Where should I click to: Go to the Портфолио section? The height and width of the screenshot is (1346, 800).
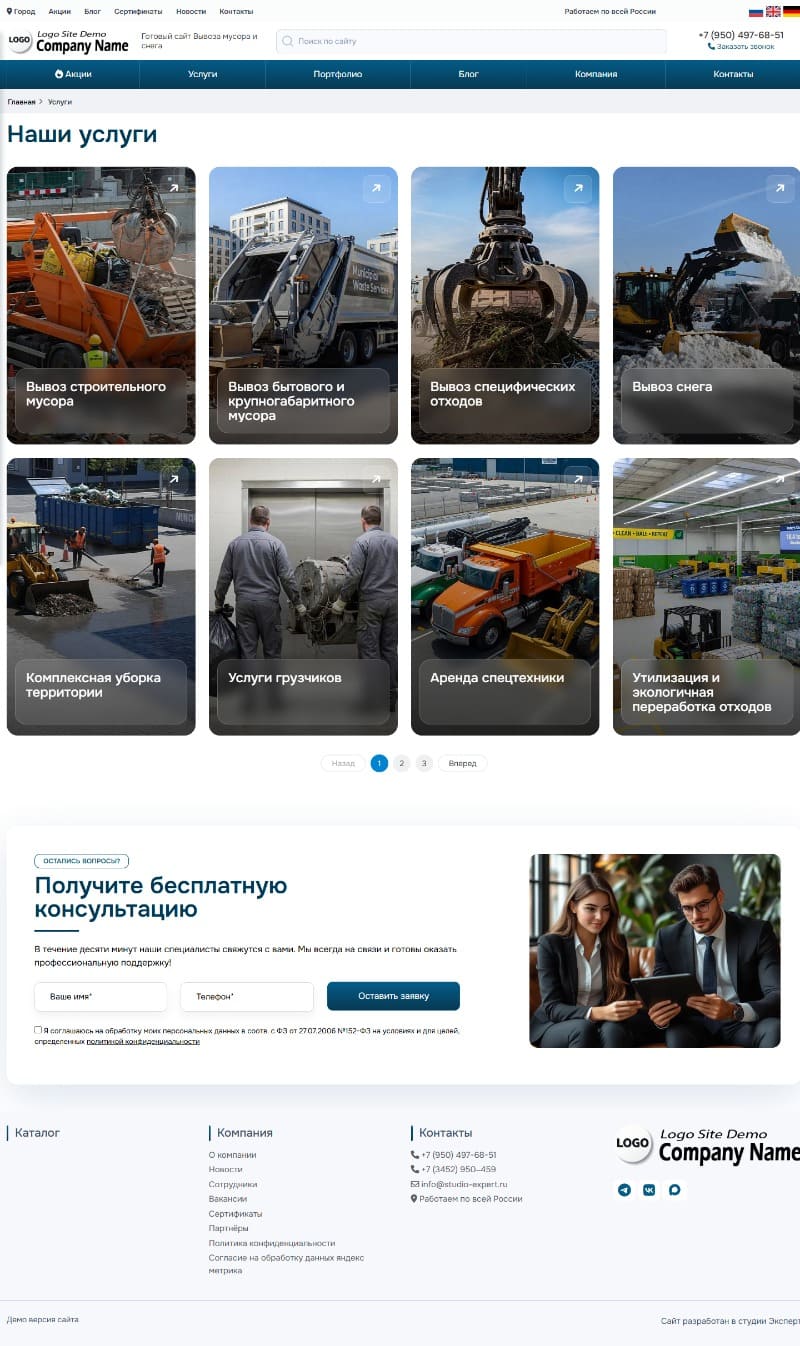pyautogui.click(x=337, y=74)
